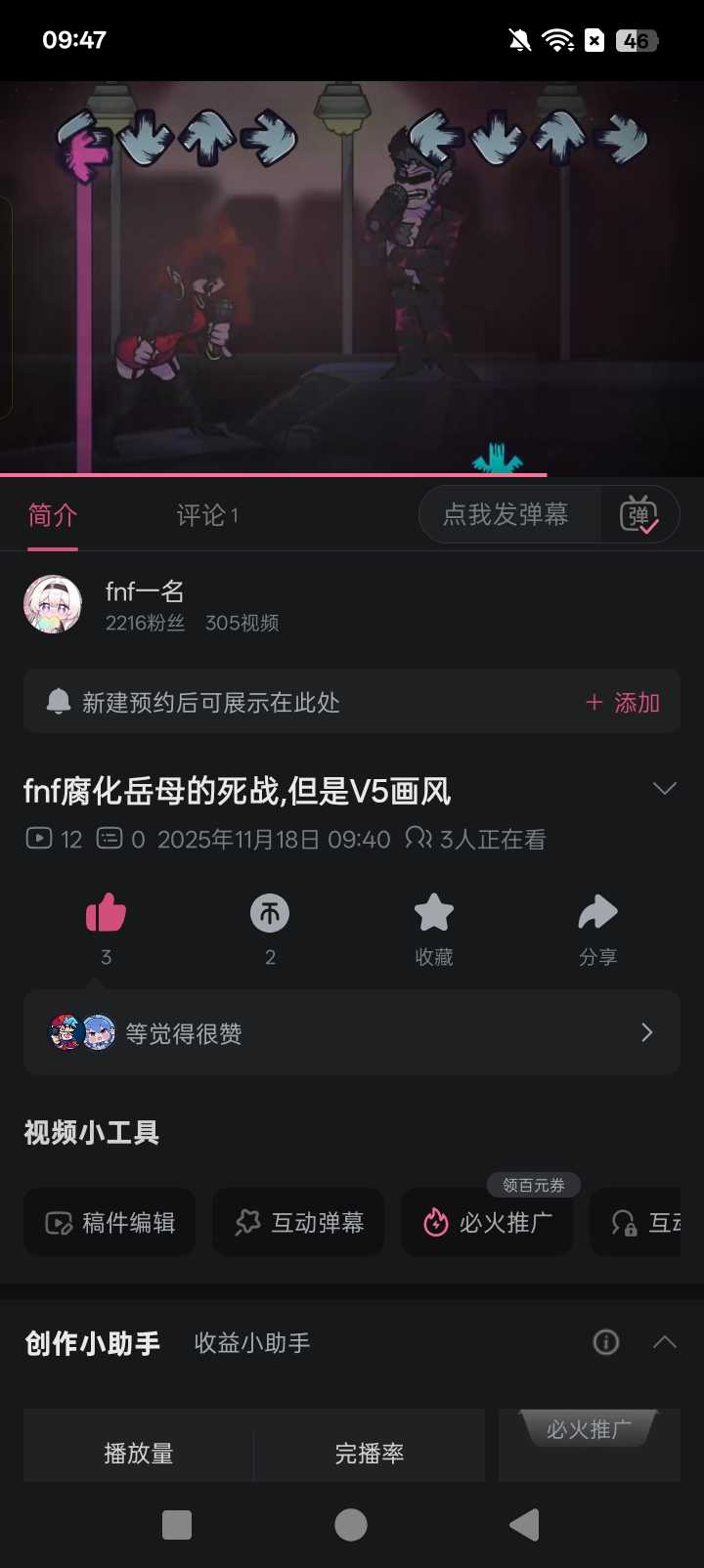Share this video via 分享

(x=597, y=915)
